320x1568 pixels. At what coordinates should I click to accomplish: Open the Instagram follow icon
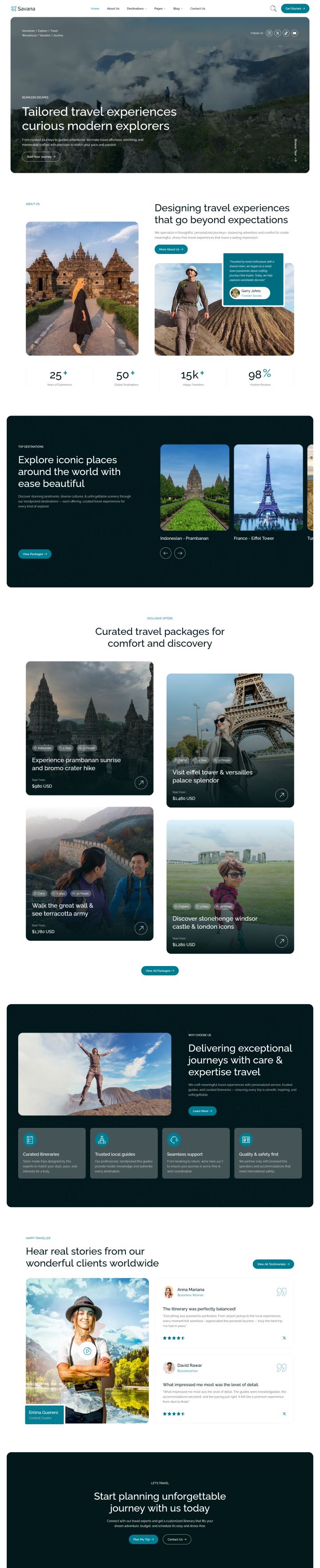tap(269, 33)
